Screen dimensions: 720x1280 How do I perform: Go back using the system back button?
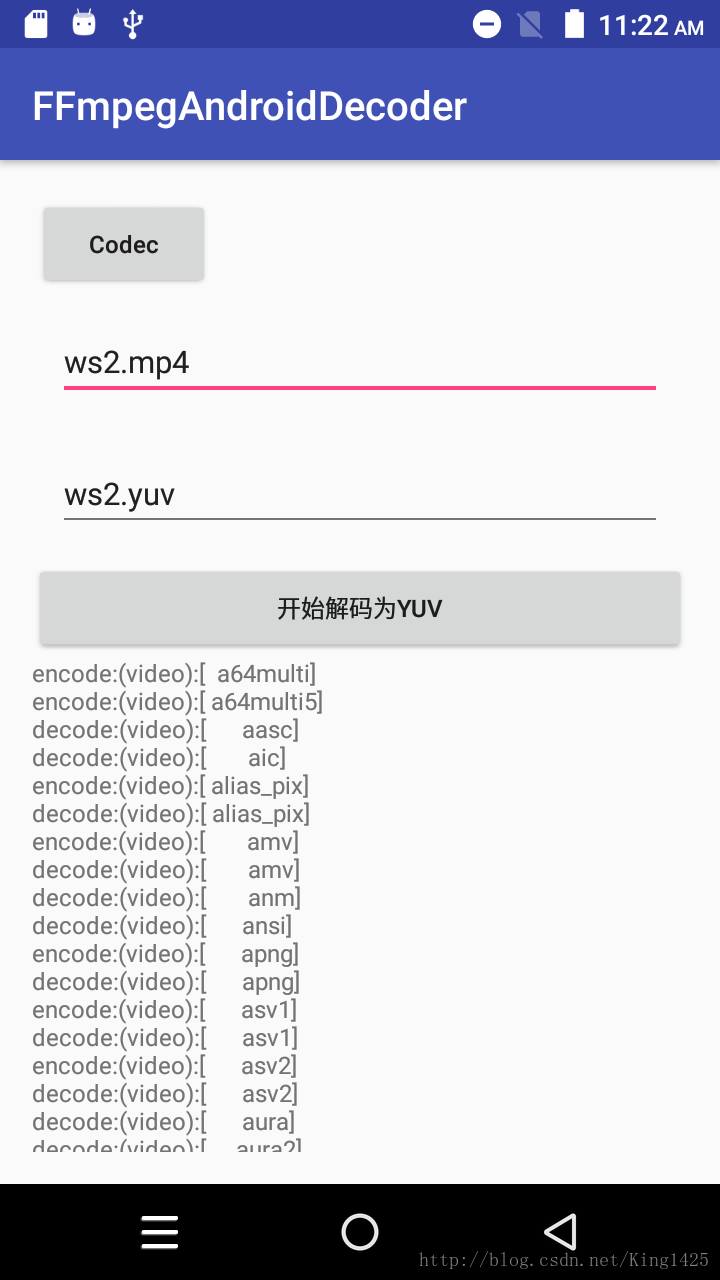[x=560, y=1232]
